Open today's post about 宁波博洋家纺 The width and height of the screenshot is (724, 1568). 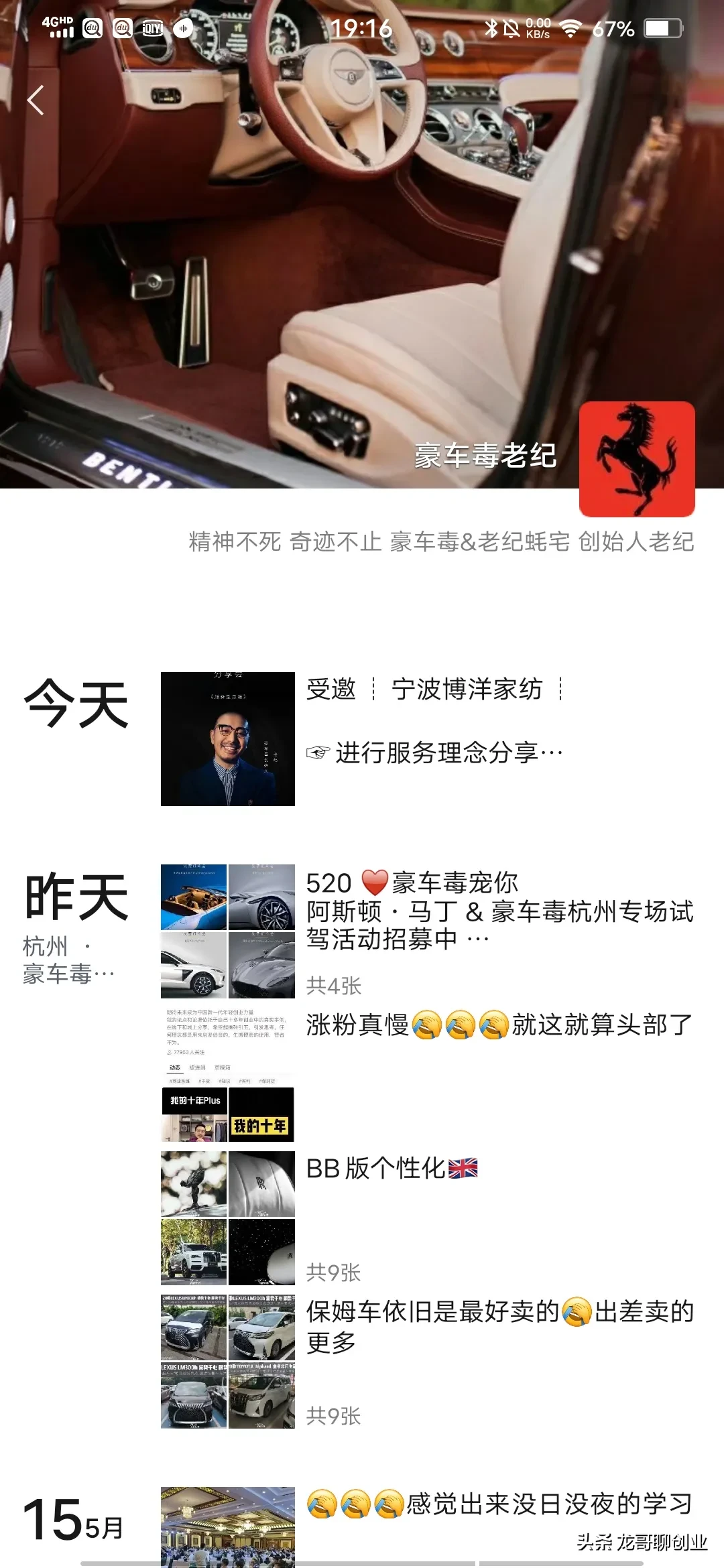pyautogui.click(x=433, y=720)
